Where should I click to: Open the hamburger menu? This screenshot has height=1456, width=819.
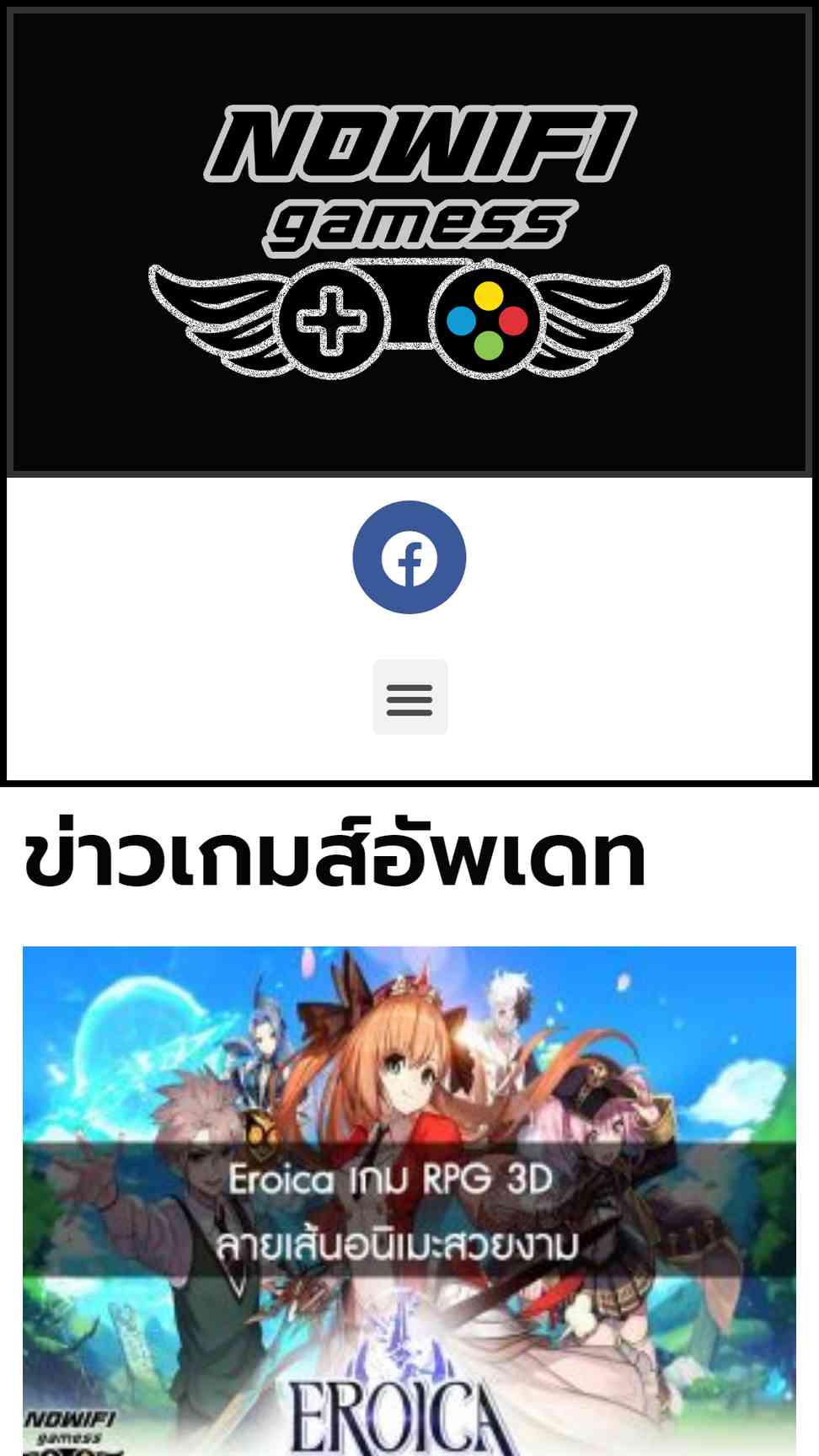click(410, 697)
